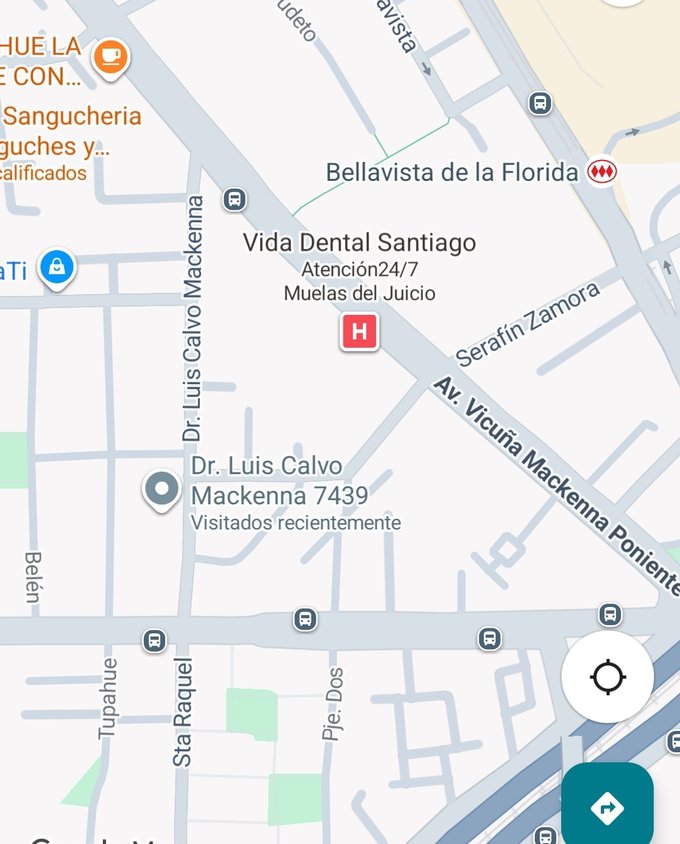The height and width of the screenshot is (844, 680).
Task: Center map on my location
Action: (x=607, y=677)
